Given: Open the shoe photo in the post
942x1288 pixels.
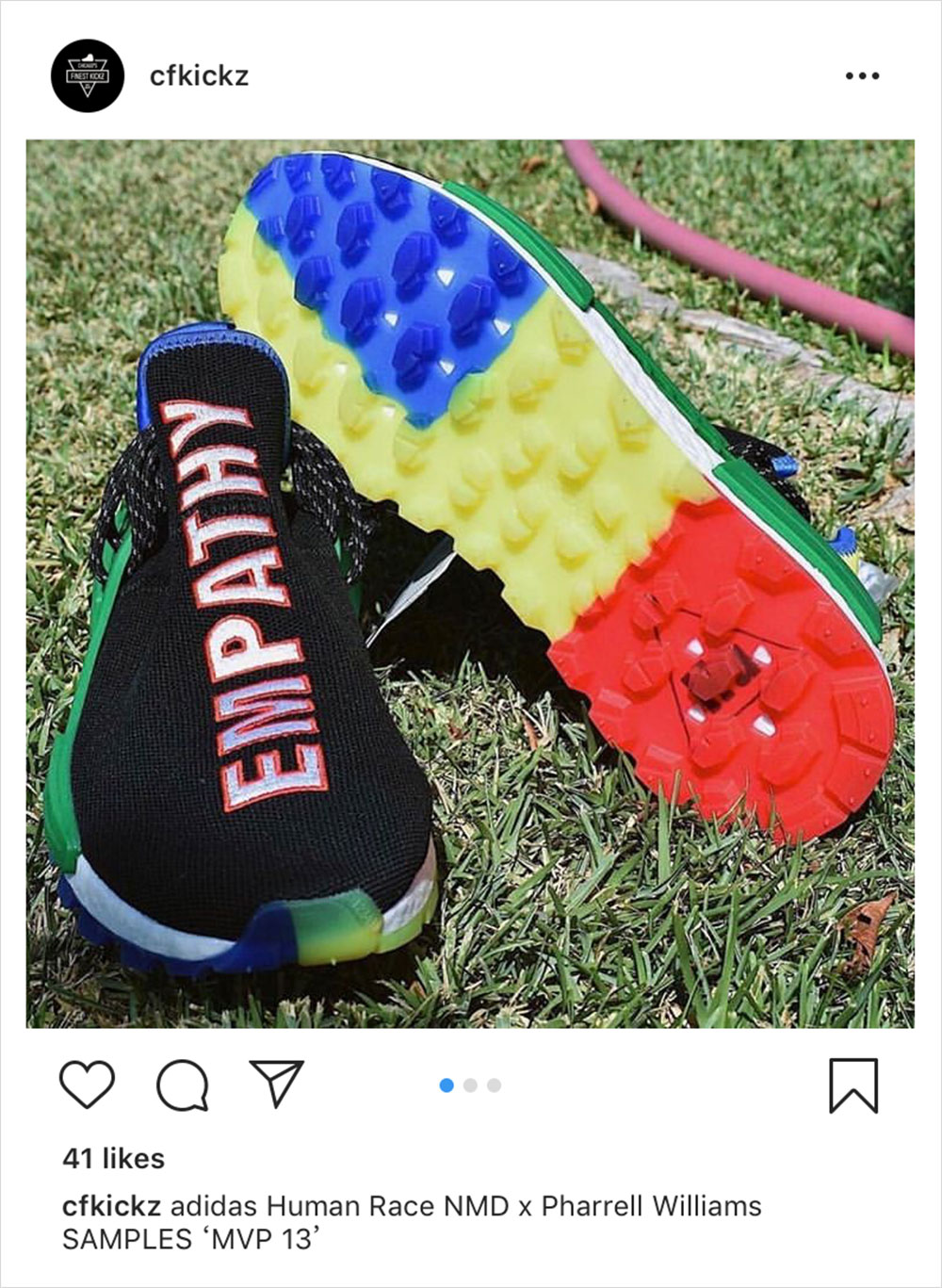Looking at the screenshot, I should point(470,583).
